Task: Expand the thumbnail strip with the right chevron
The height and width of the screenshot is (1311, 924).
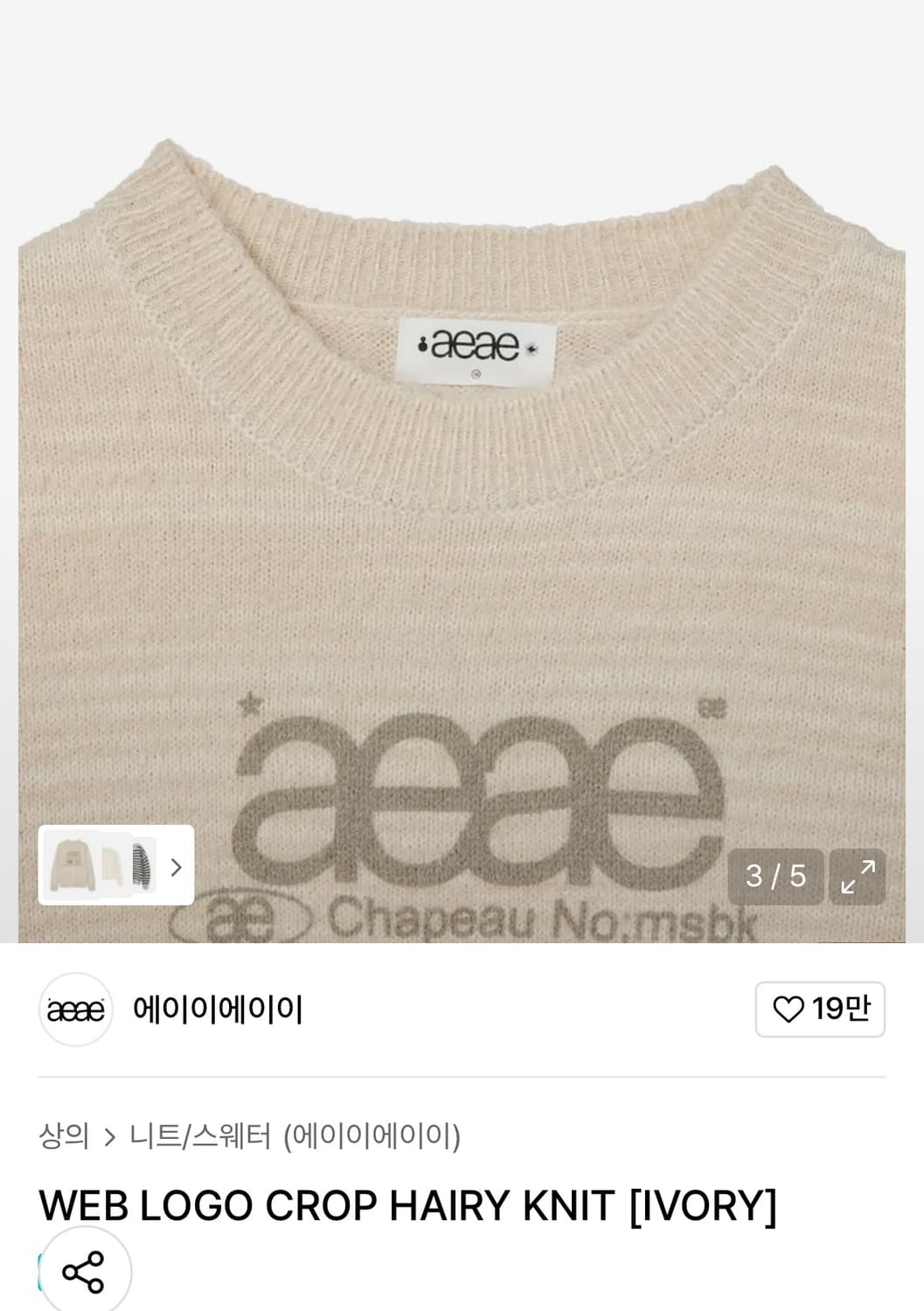Action: pos(177,867)
